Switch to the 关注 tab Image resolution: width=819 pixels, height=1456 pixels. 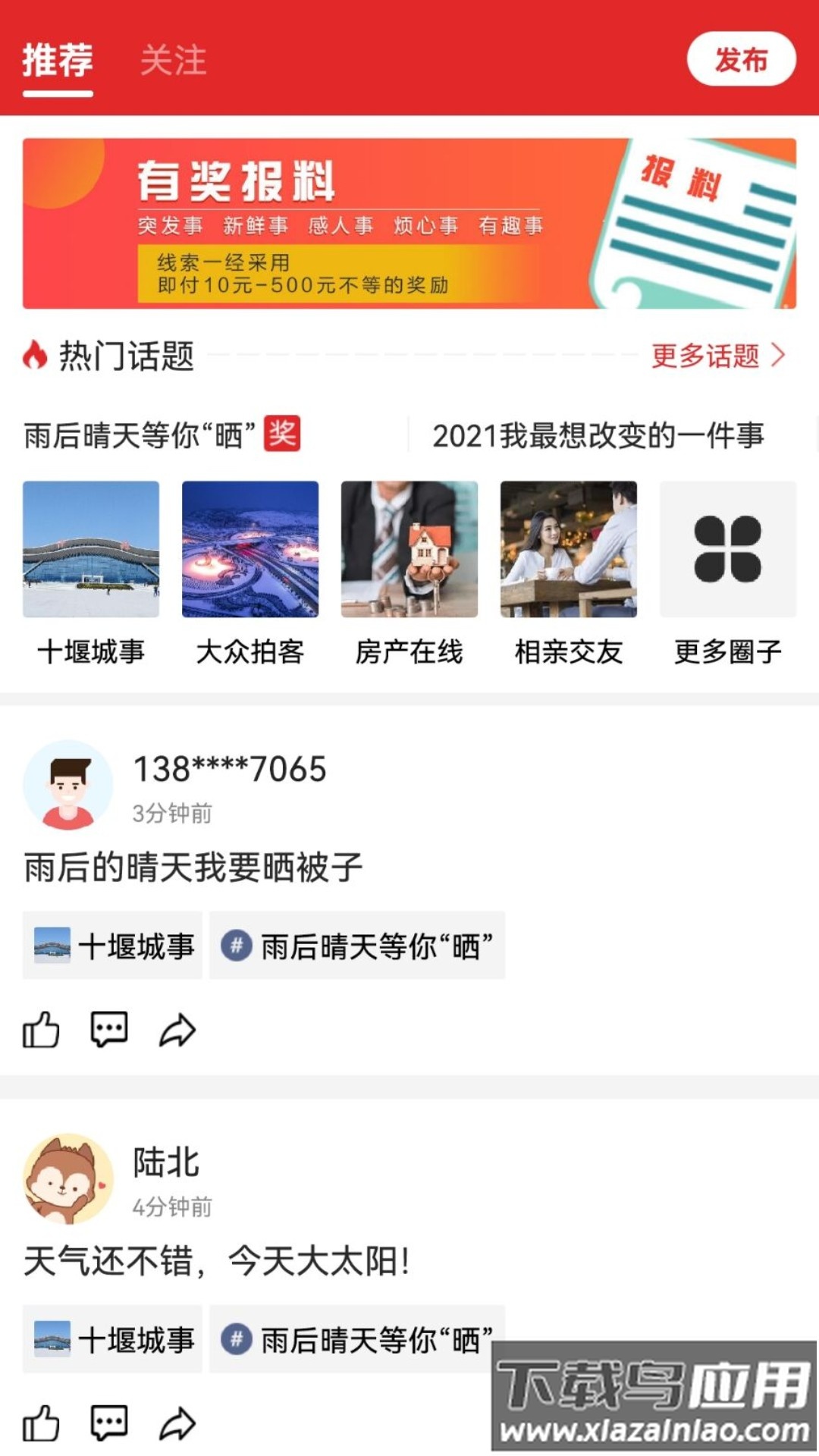coord(173,61)
